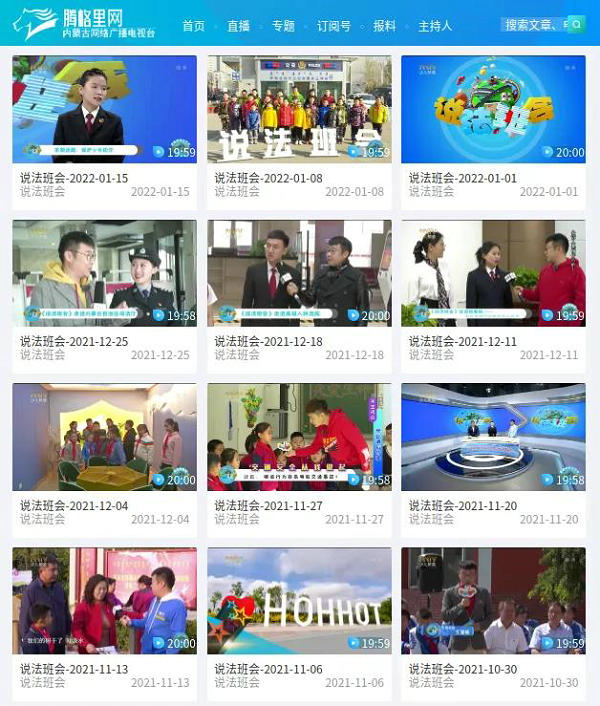This screenshot has height=706, width=600.
Task: Go to the 专题 section
Action: (283, 26)
